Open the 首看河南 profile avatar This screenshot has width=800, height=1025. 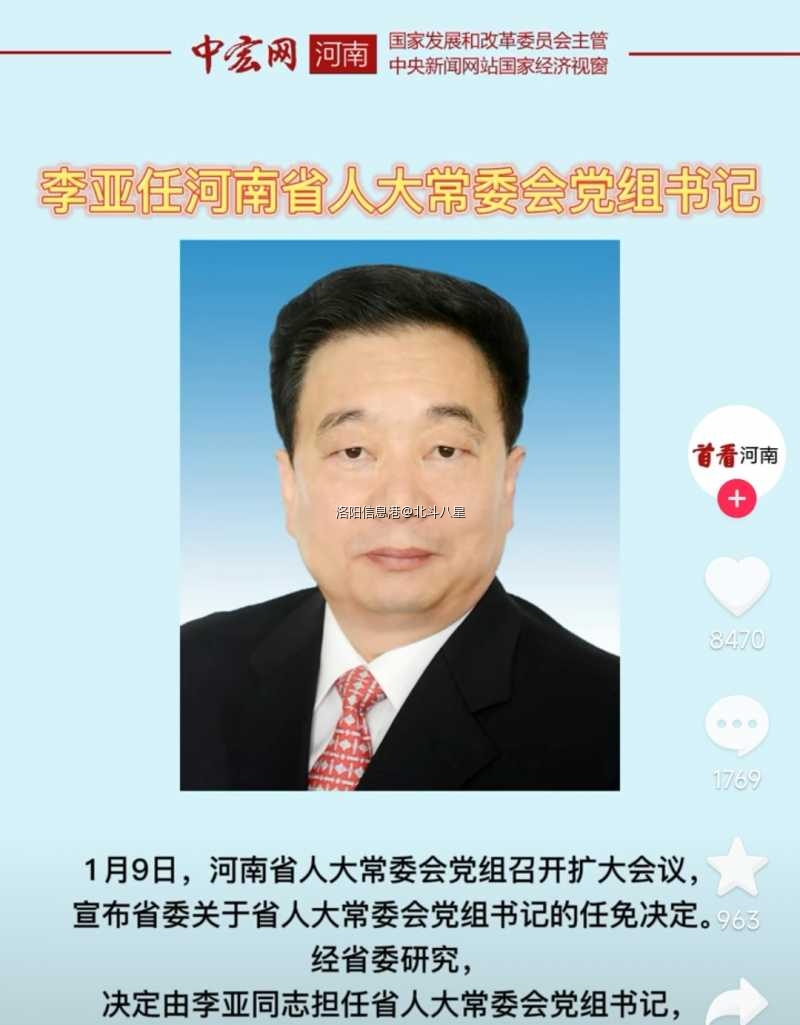(737, 452)
